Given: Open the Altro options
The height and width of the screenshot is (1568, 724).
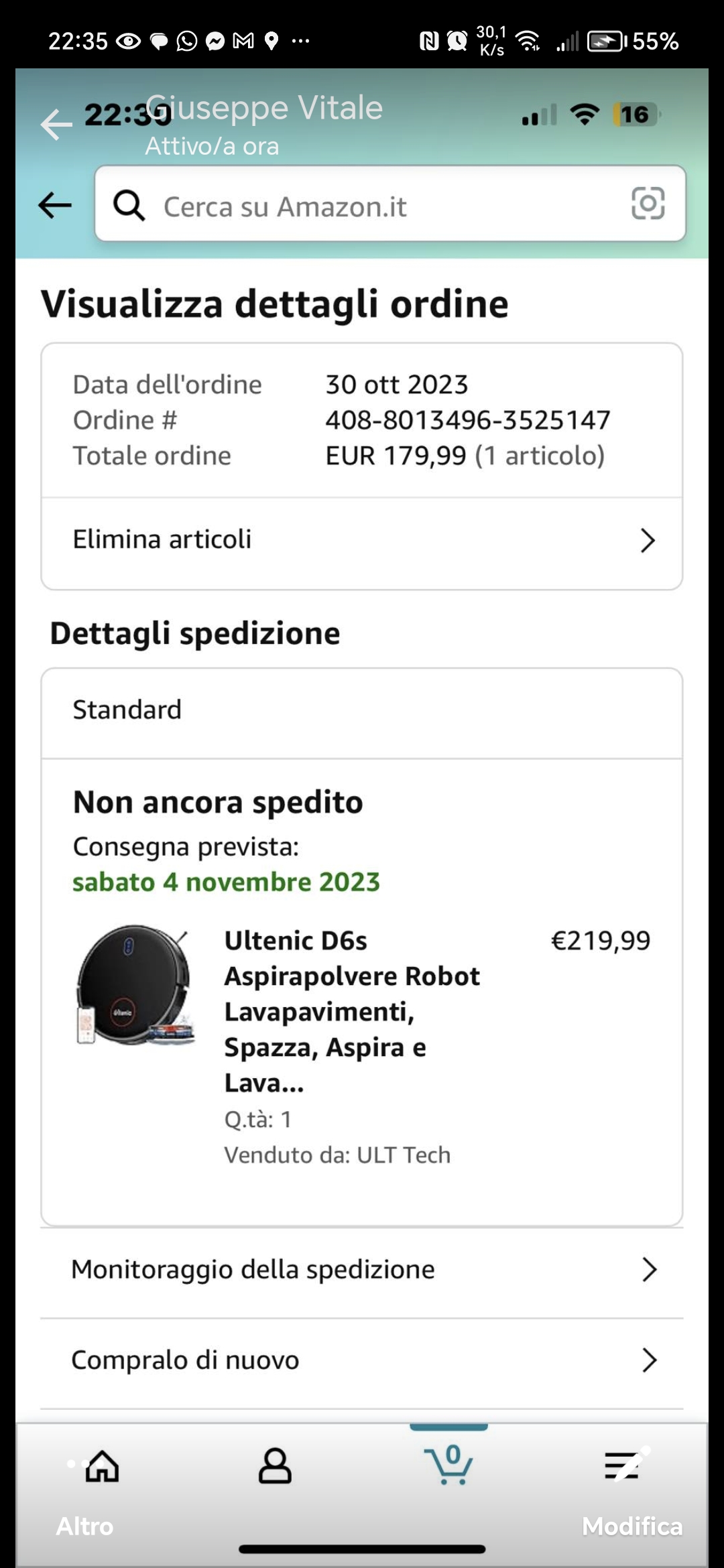Looking at the screenshot, I should [84, 1526].
